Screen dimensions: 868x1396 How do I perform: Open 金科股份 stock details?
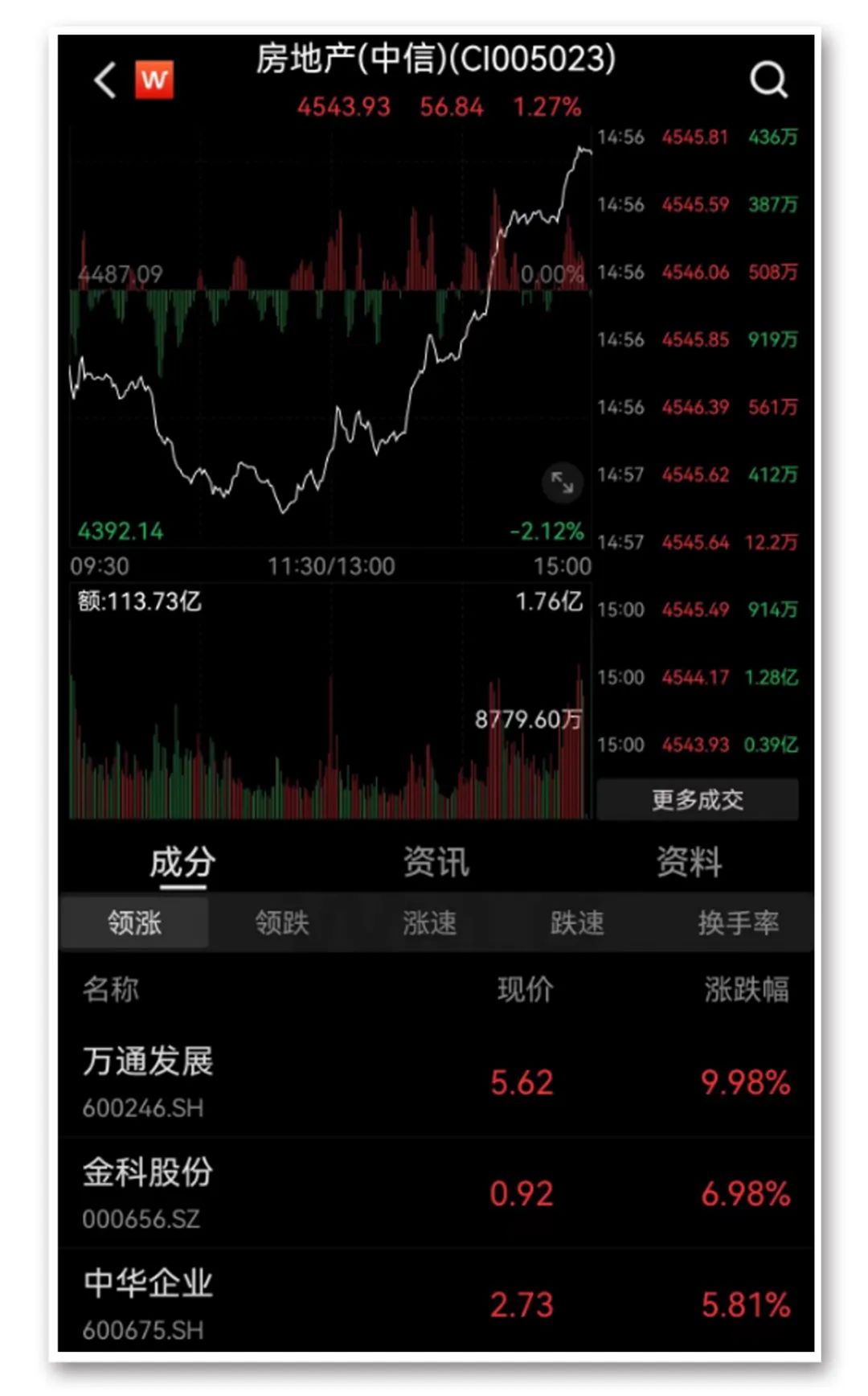click(436, 1193)
